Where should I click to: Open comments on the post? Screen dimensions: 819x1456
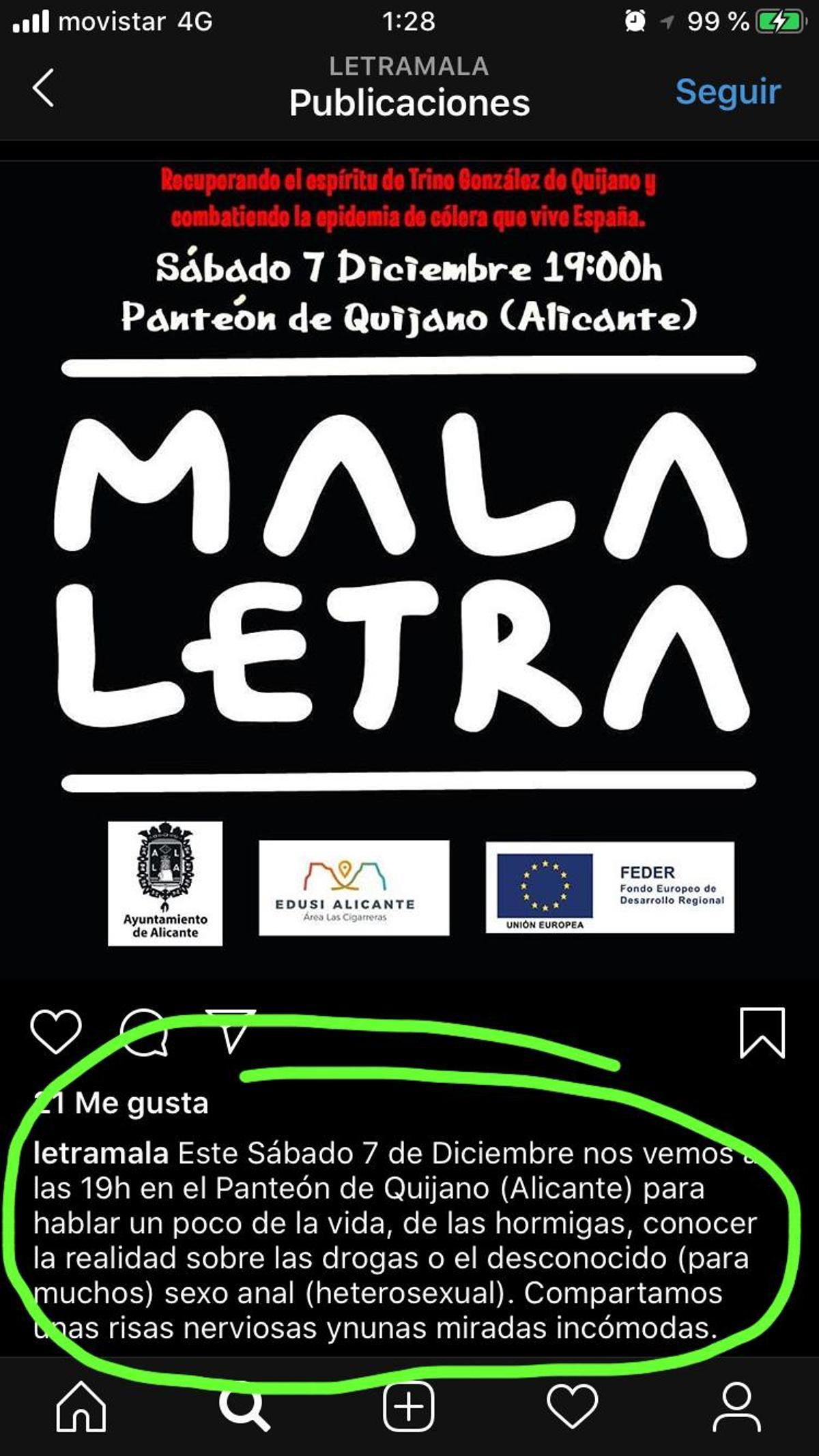pyautogui.click(x=144, y=1032)
